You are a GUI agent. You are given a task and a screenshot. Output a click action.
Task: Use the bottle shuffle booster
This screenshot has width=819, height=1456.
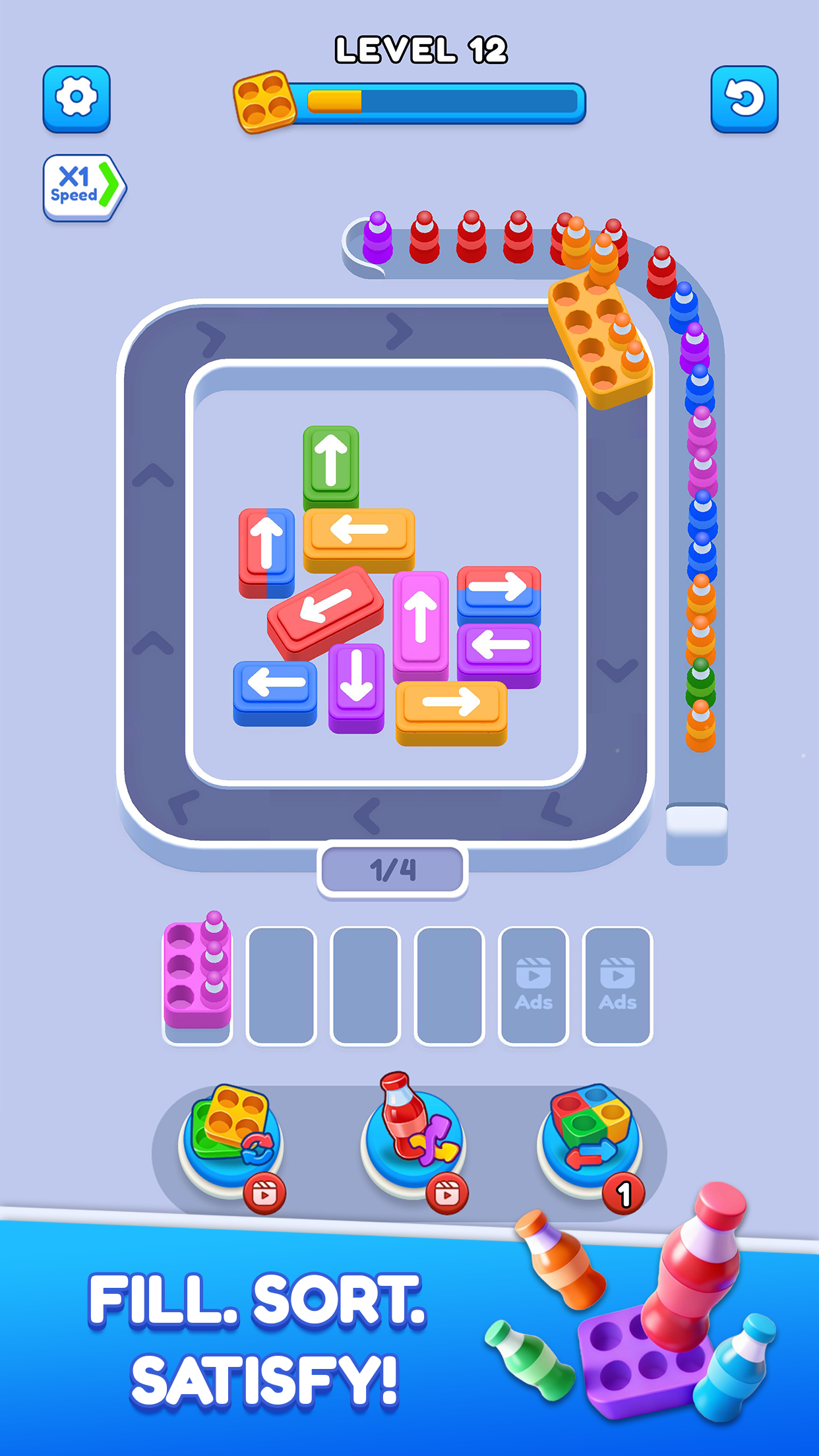click(x=413, y=1136)
